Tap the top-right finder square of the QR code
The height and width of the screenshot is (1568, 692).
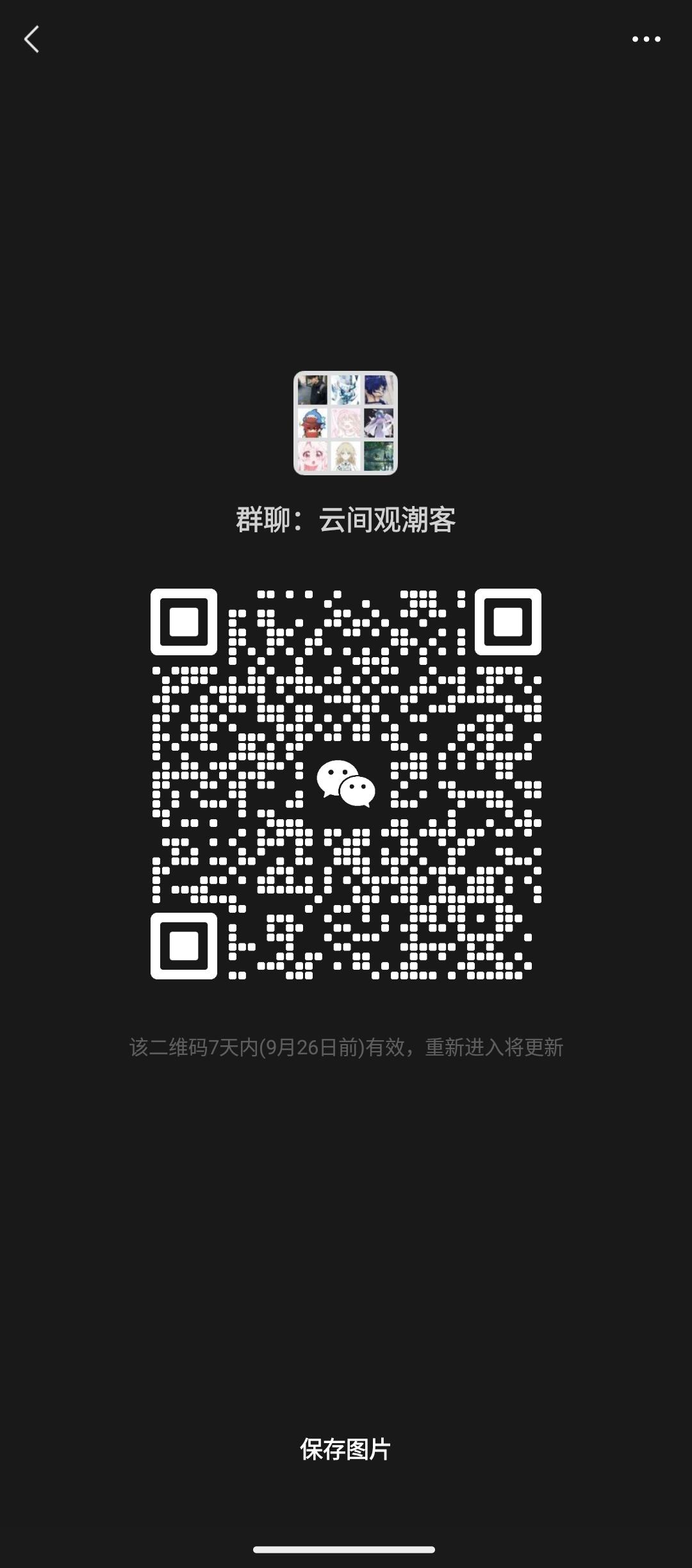pos(508,620)
